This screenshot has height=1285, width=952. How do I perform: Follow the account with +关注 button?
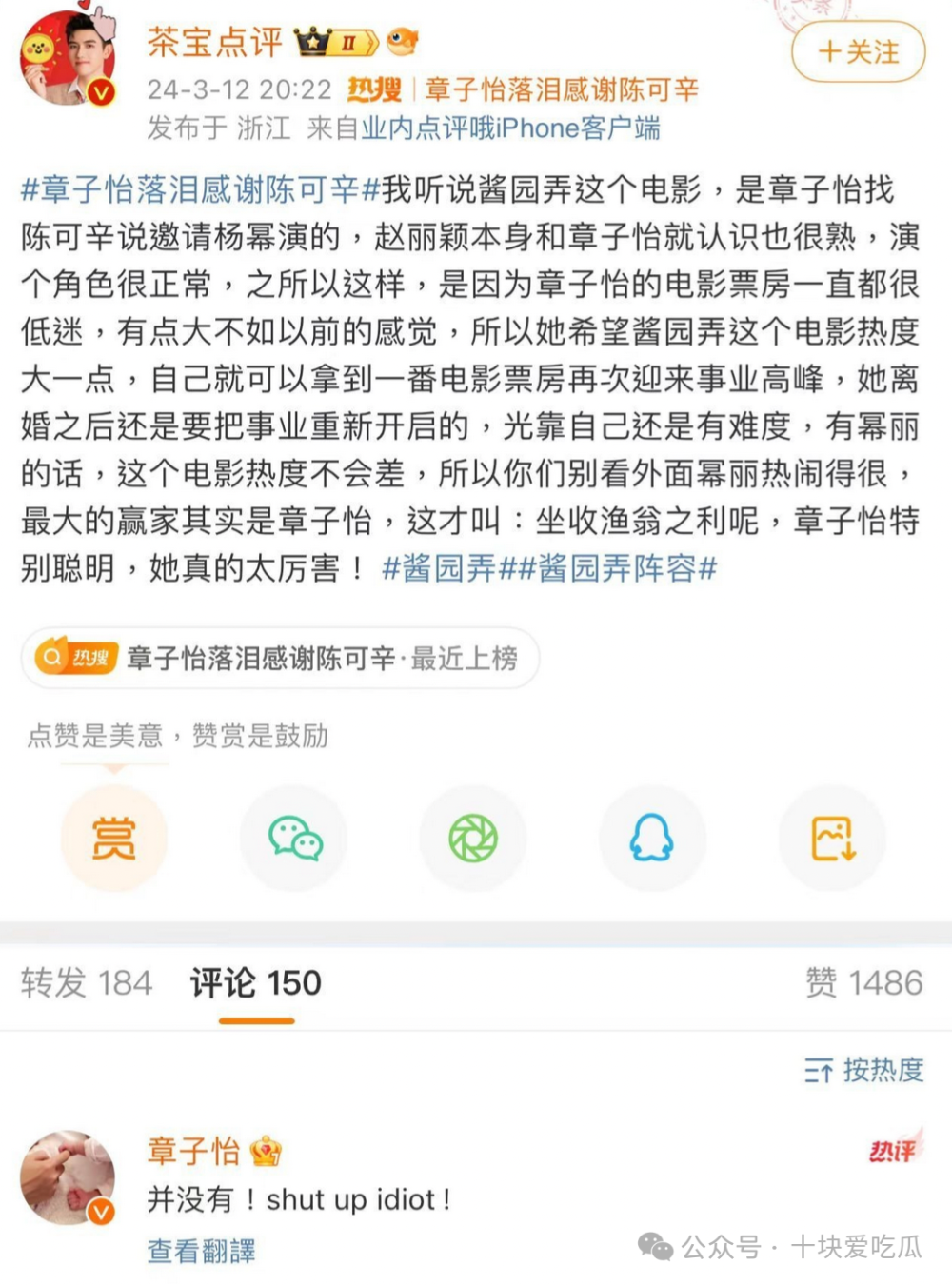tap(857, 53)
